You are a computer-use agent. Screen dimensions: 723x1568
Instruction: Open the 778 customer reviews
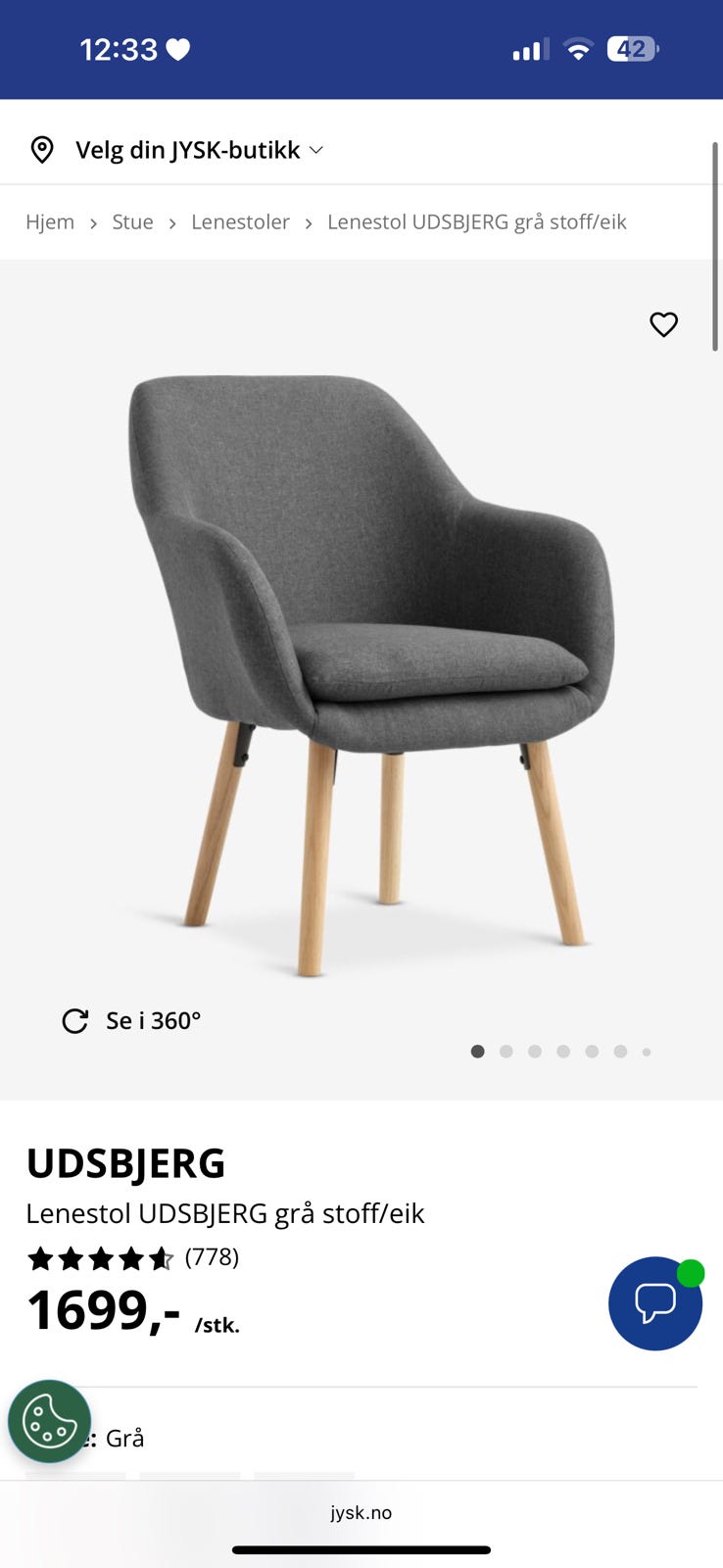pyautogui.click(x=212, y=1257)
